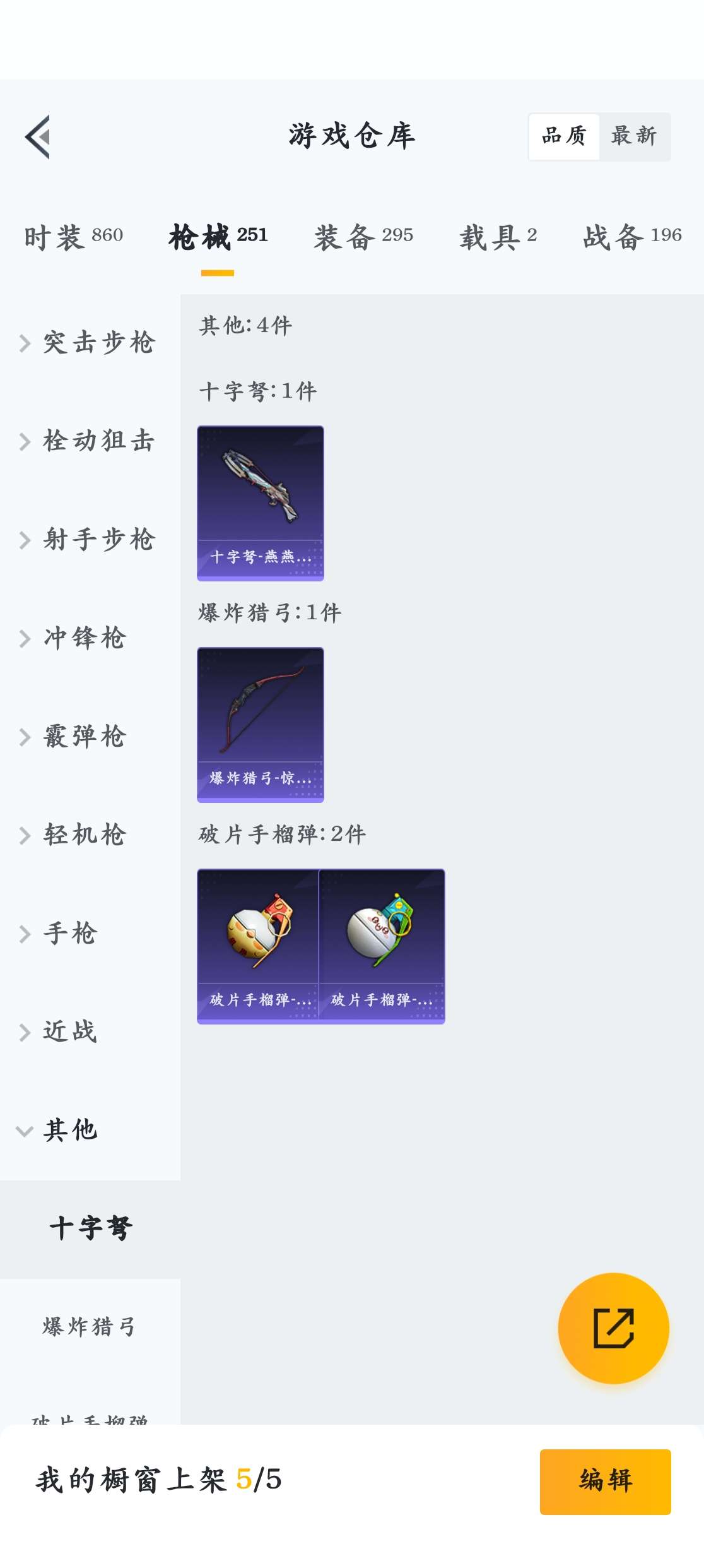Viewport: 704px width, 1568px height.
Task: Expand the 射手步枪 category
Action: [x=90, y=540]
